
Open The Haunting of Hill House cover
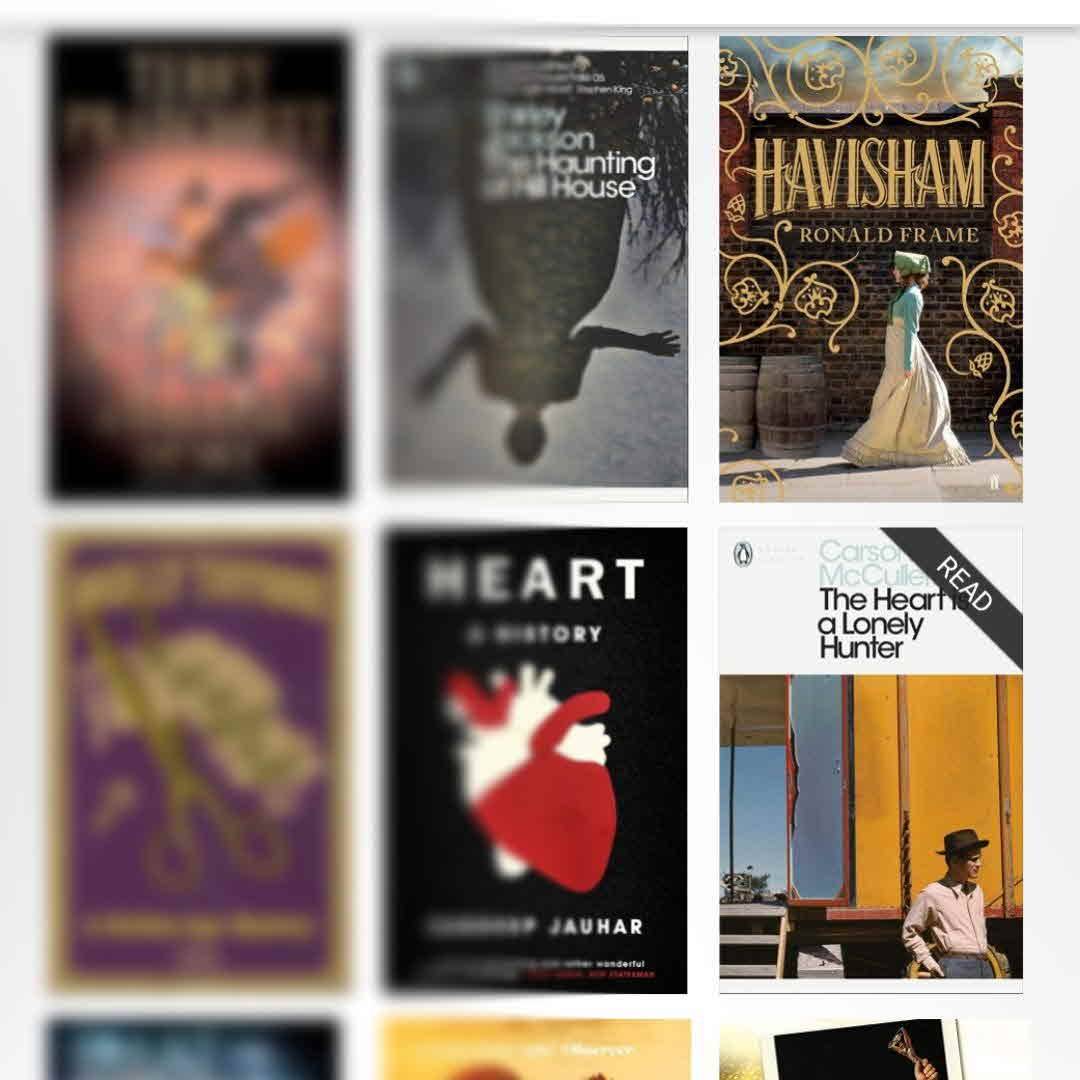click(x=537, y=268)
